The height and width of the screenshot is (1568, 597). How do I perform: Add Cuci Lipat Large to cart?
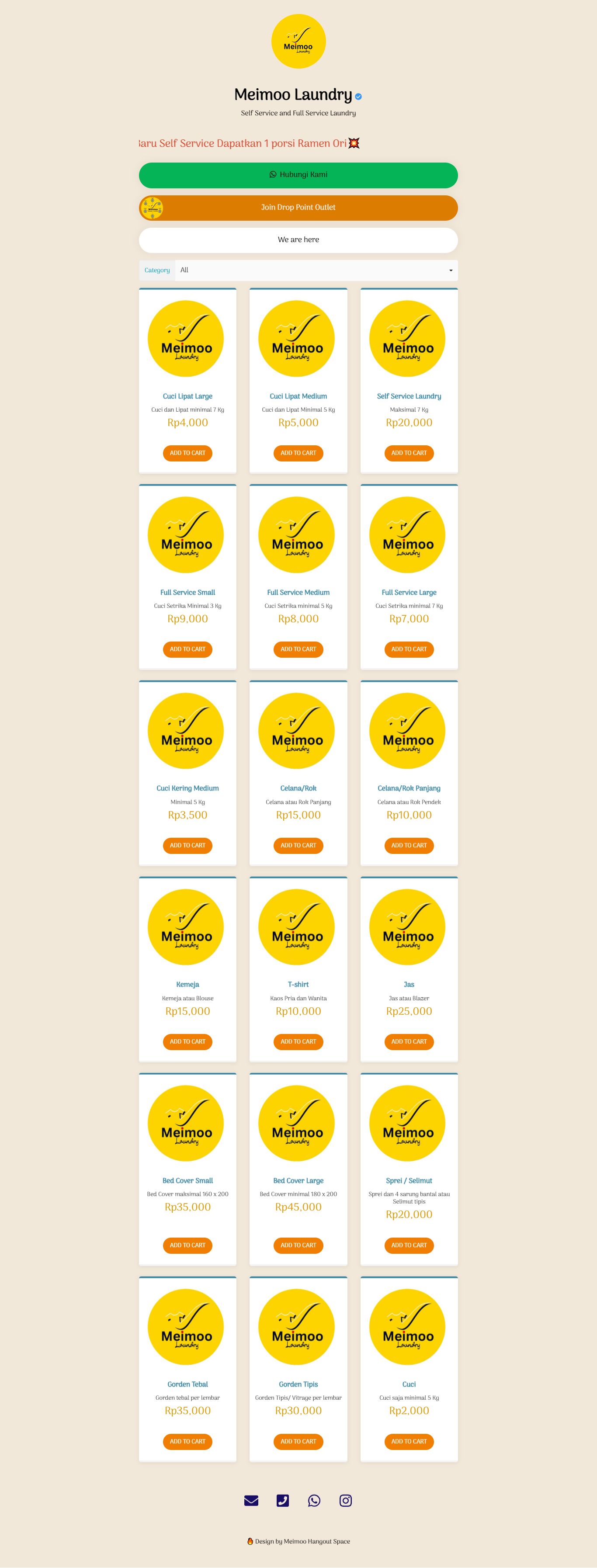tap(187, 453)
